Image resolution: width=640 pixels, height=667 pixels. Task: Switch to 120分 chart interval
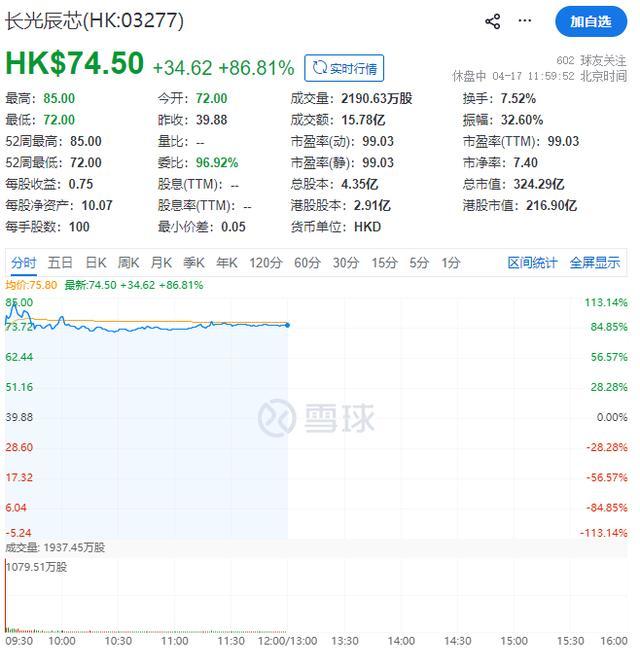tap(265, 263)
